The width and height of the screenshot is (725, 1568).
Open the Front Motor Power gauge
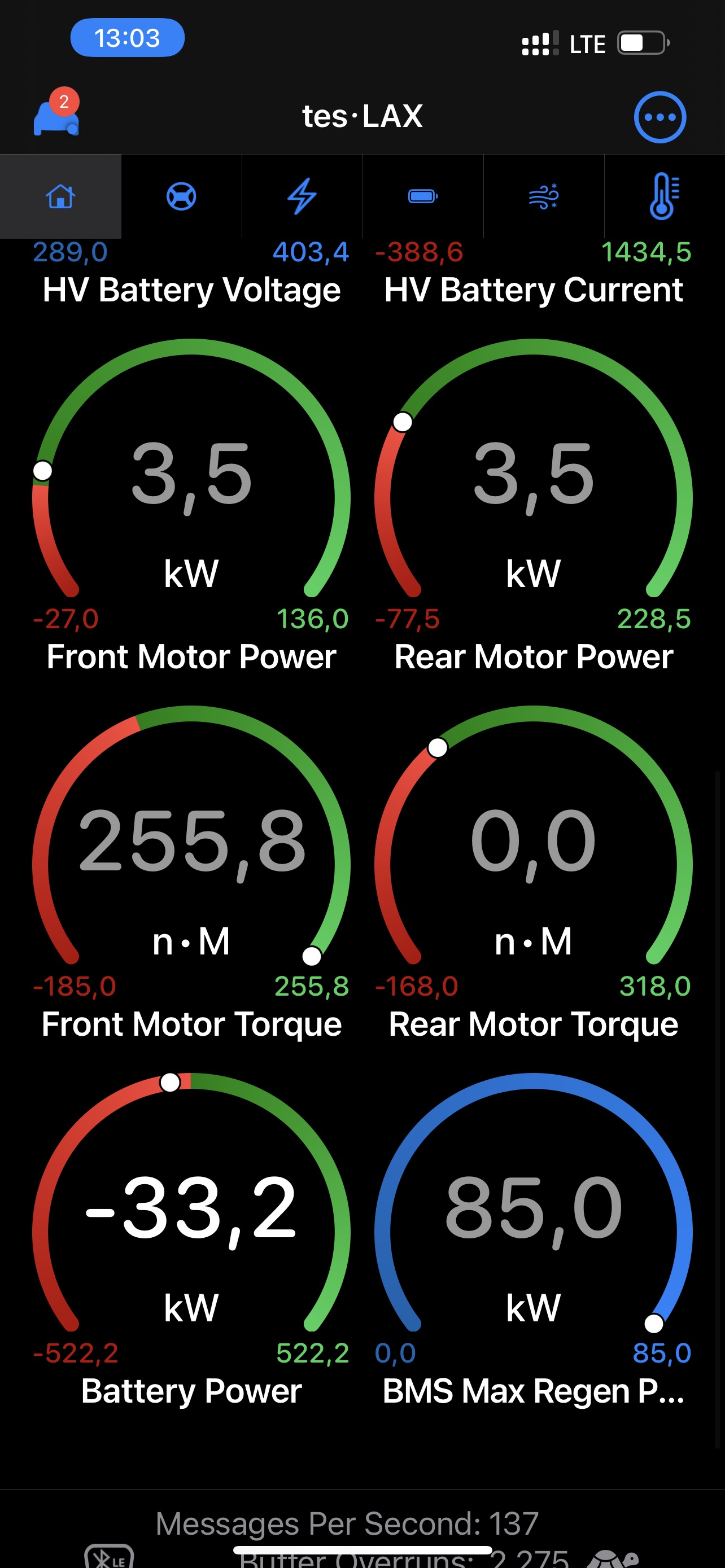pyautogui.click(x=191, y=505)
